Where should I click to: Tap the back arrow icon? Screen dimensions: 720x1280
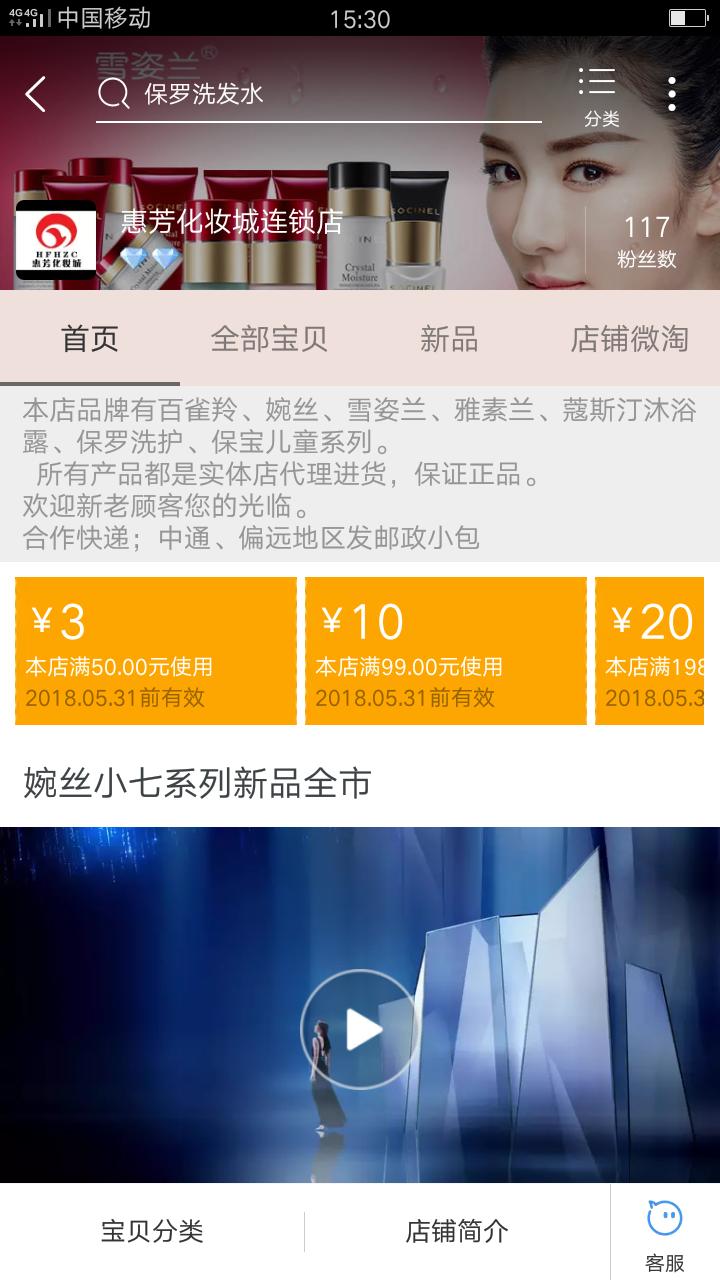coord(35,95)
